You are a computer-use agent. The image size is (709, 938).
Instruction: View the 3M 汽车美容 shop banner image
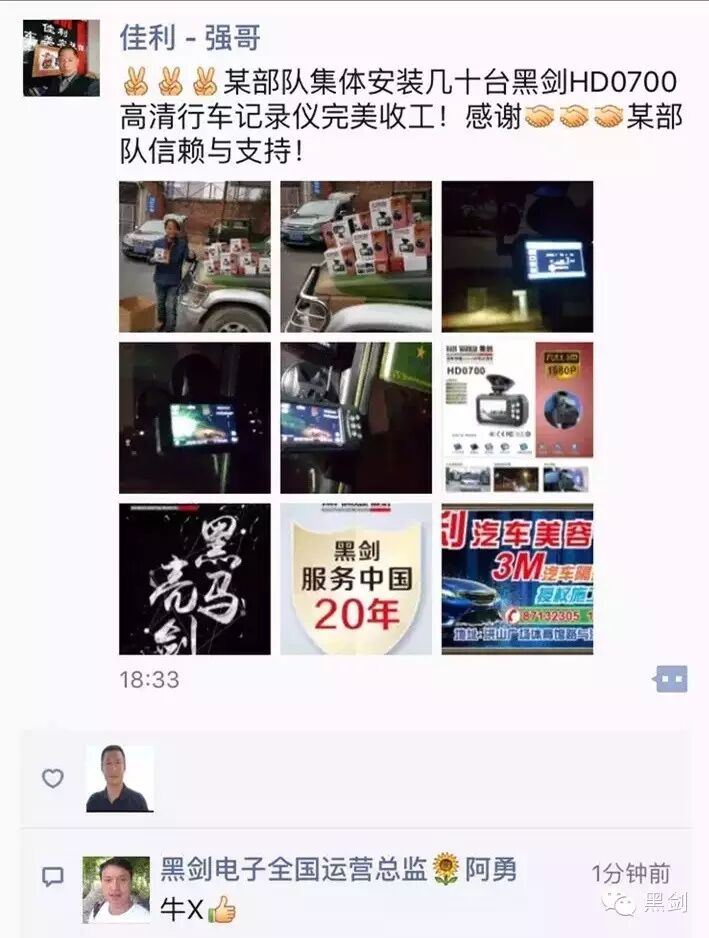click(517, 579)
